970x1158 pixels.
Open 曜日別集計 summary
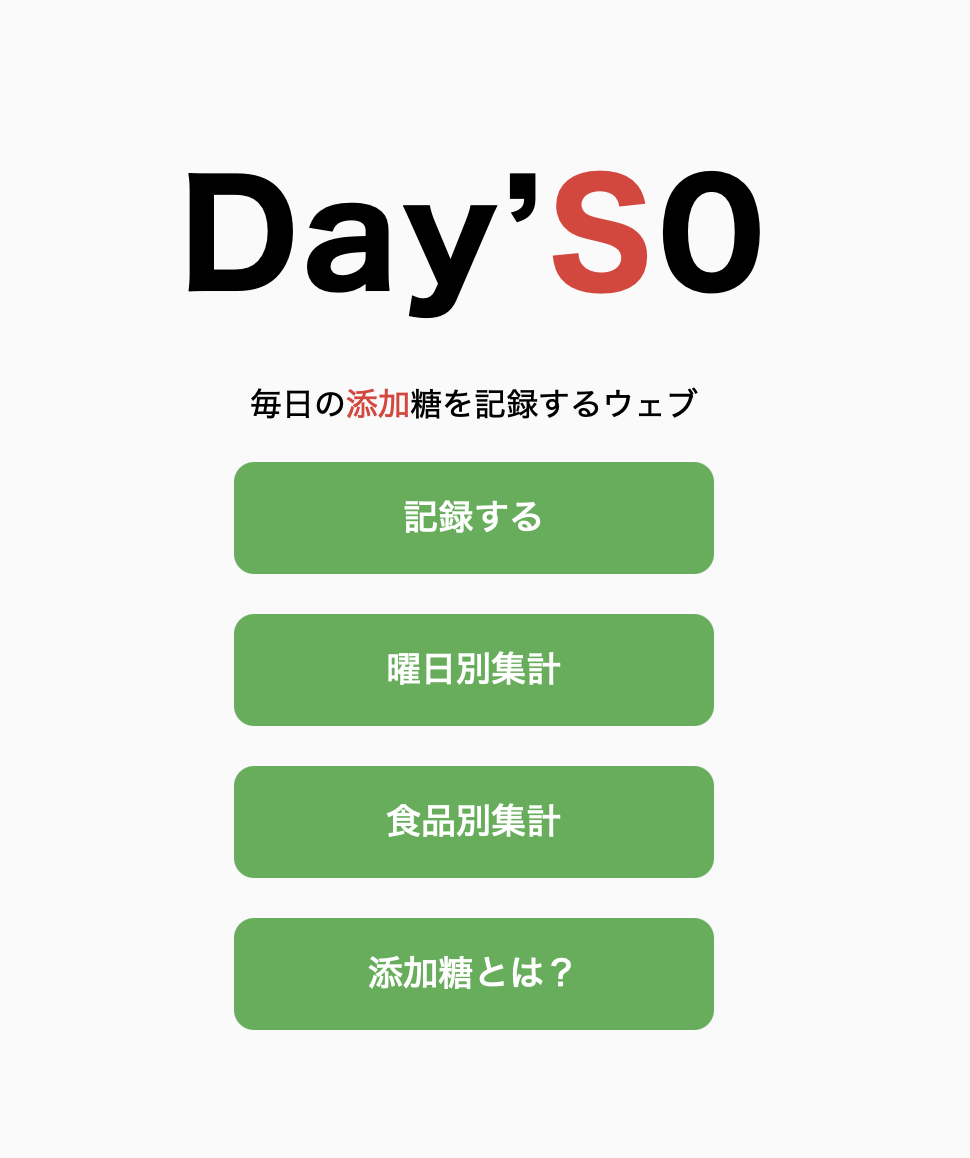click(473, 670)
